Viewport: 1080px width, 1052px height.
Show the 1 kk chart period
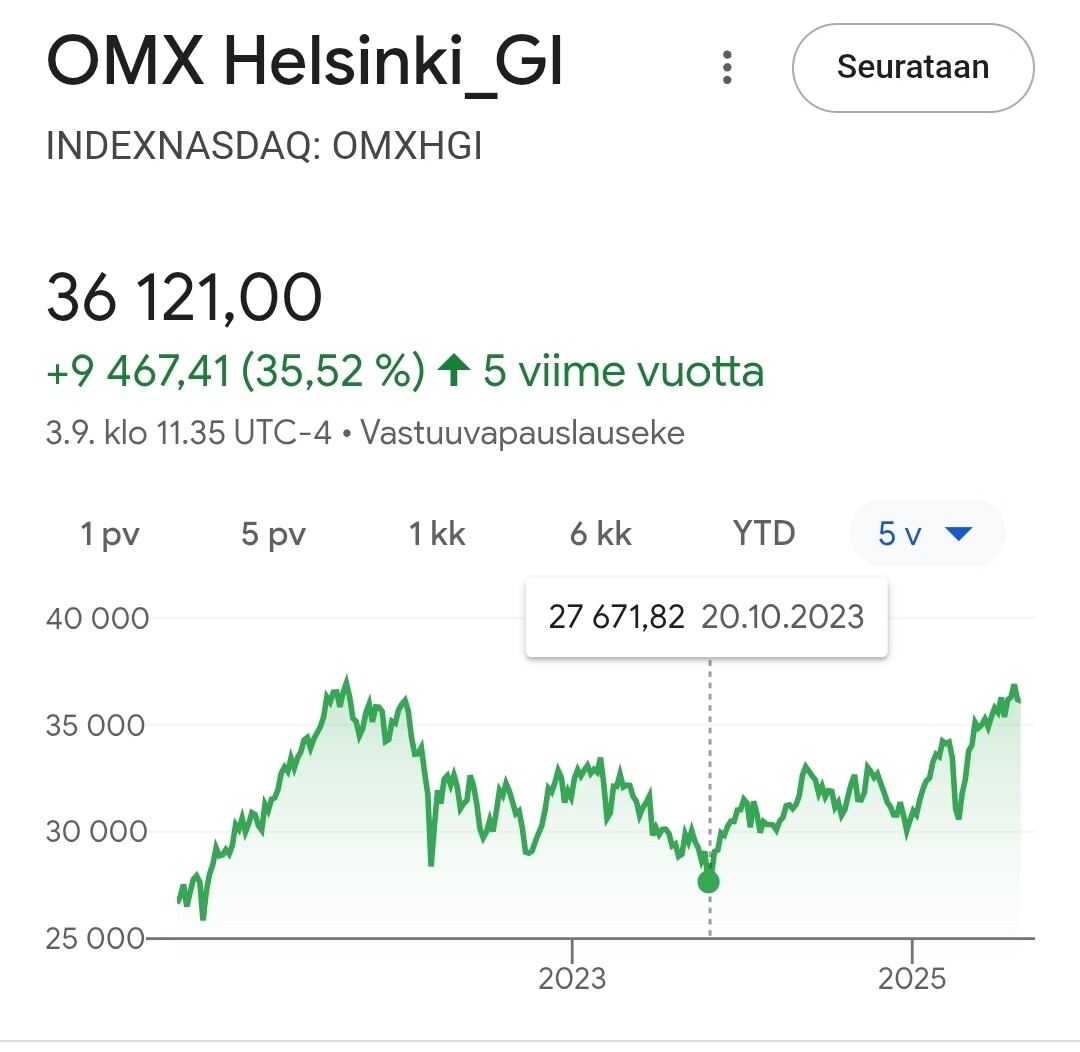[437, 534]
